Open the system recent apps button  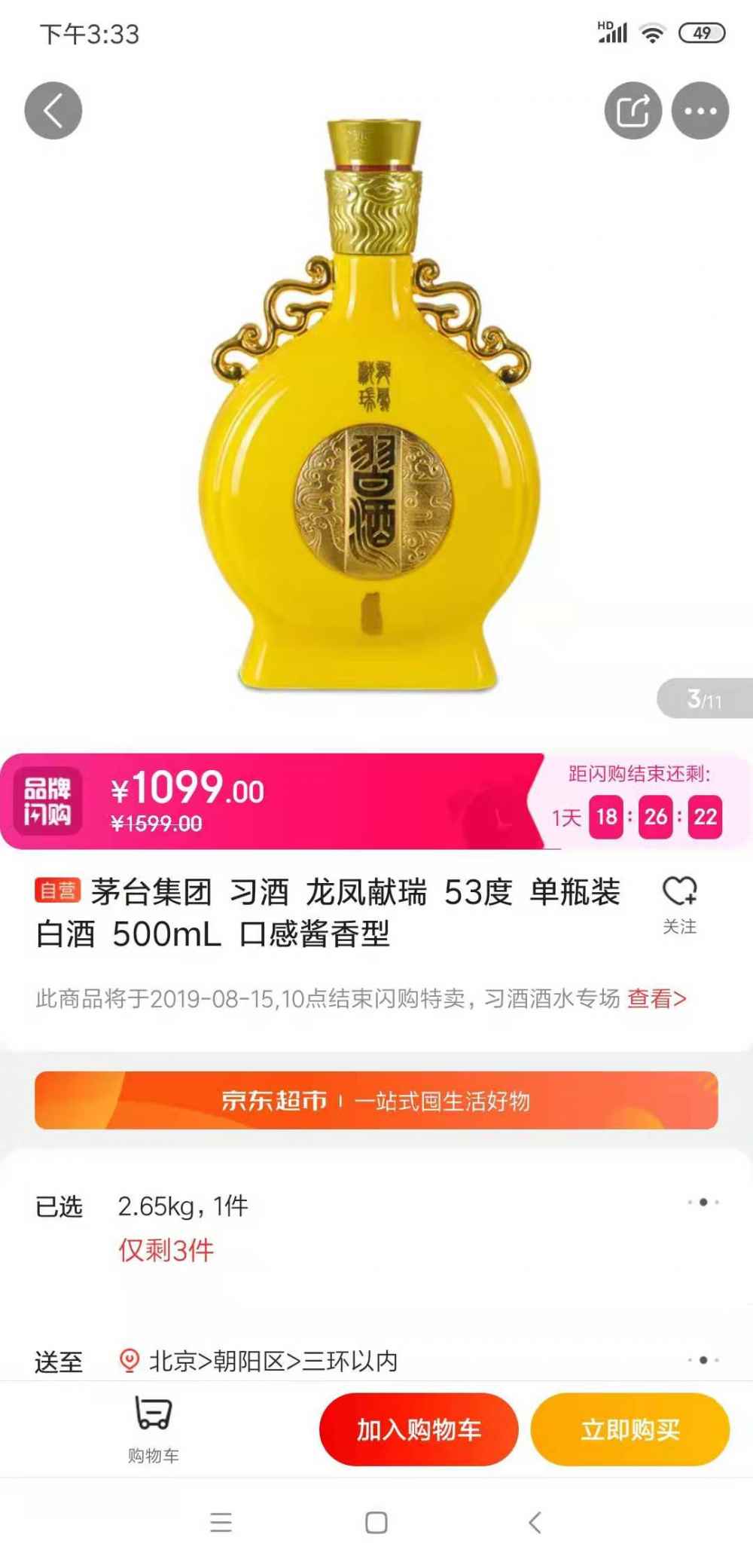click(221, 1523)
